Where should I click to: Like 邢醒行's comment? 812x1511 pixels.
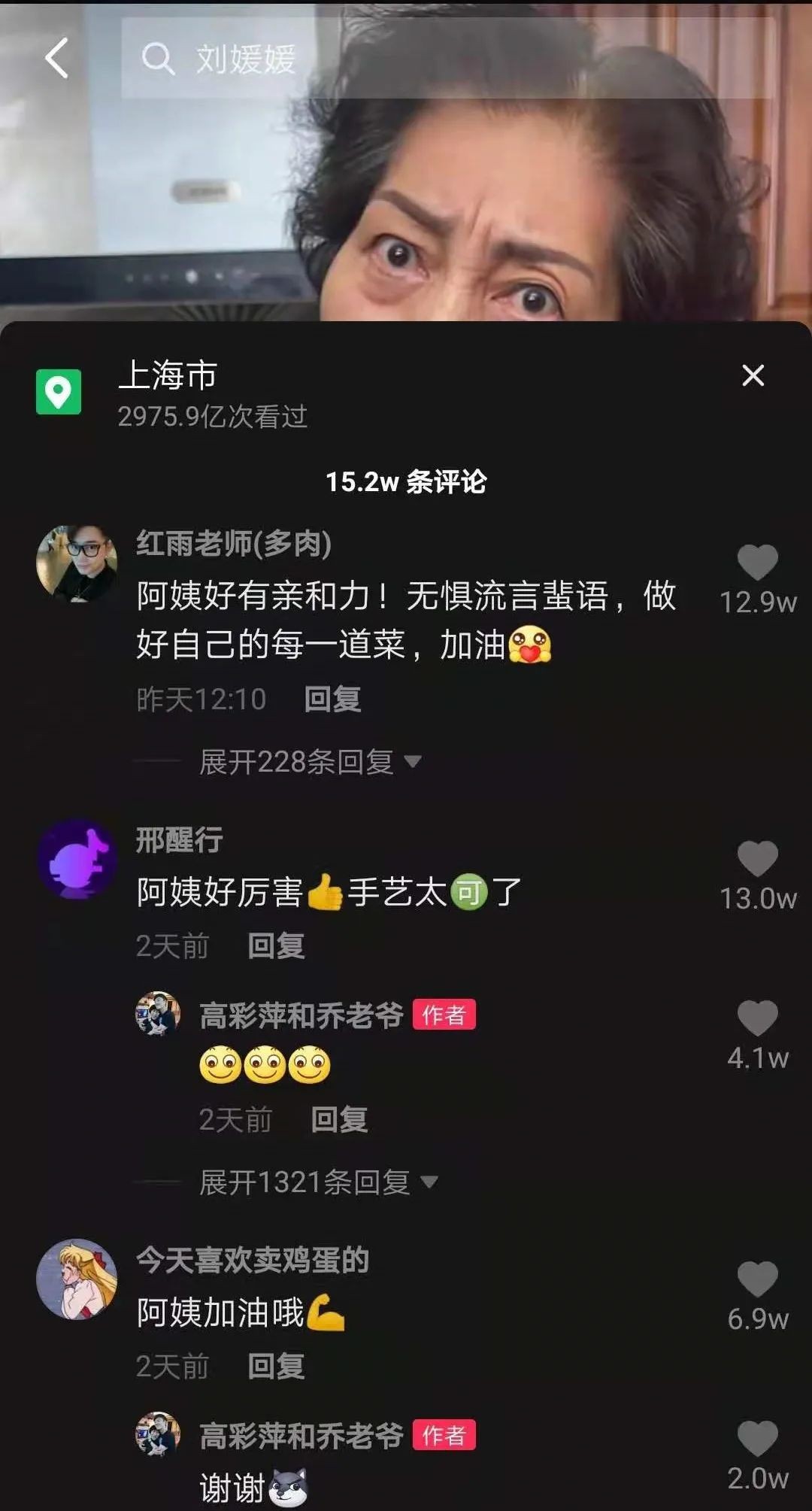757,860
